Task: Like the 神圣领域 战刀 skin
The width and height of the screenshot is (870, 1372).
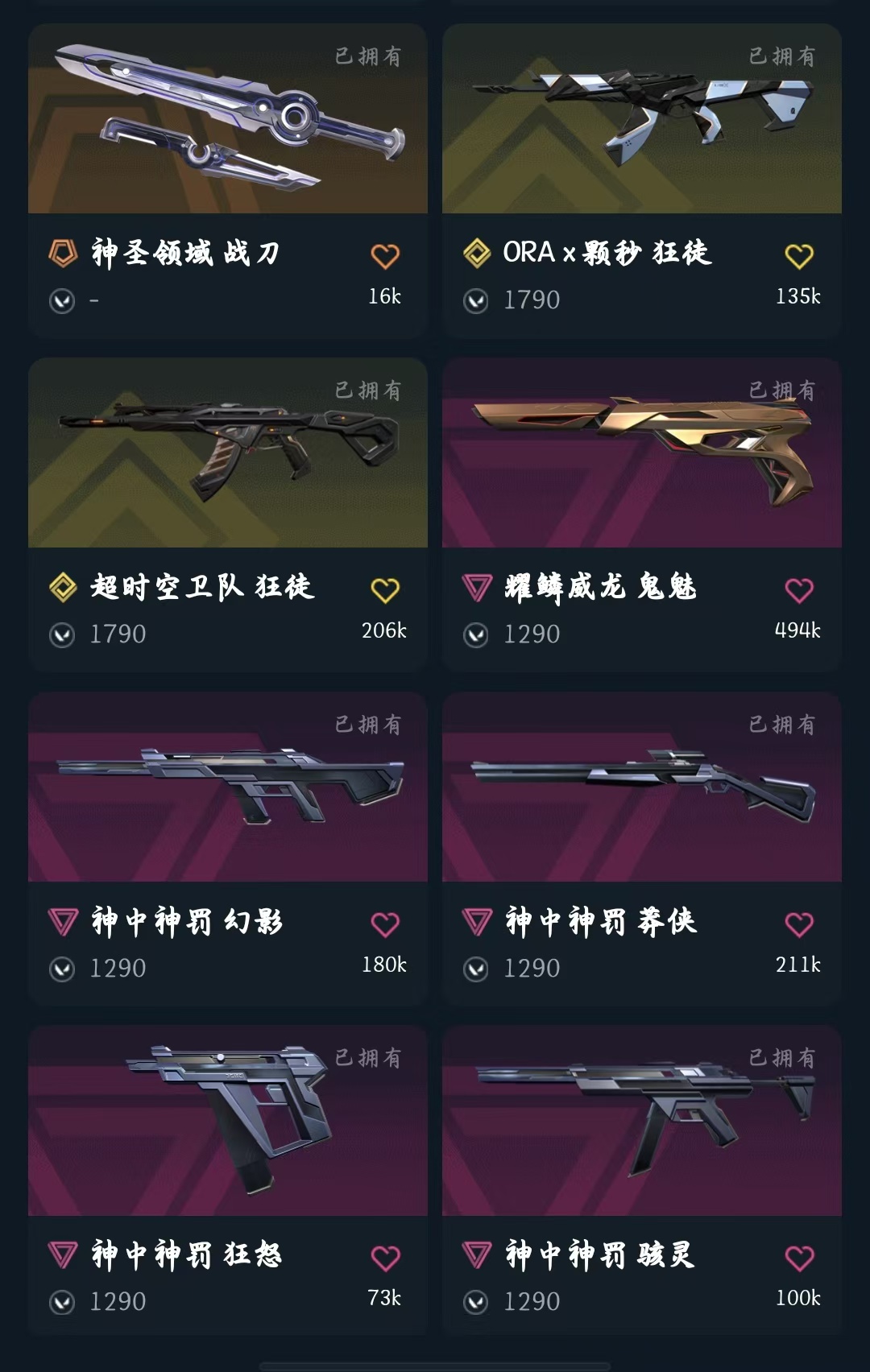Action: coord(385,256)
